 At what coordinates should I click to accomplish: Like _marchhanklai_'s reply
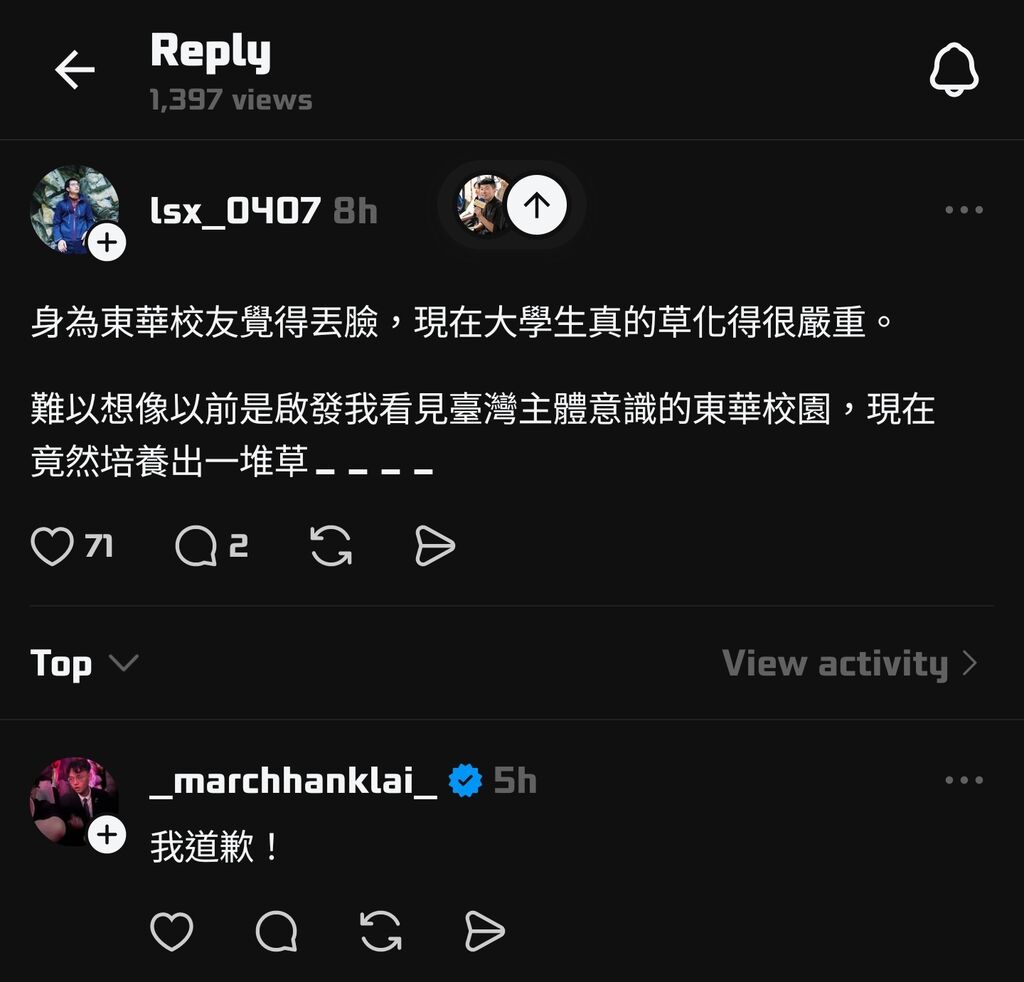click(x=171, y=932)
